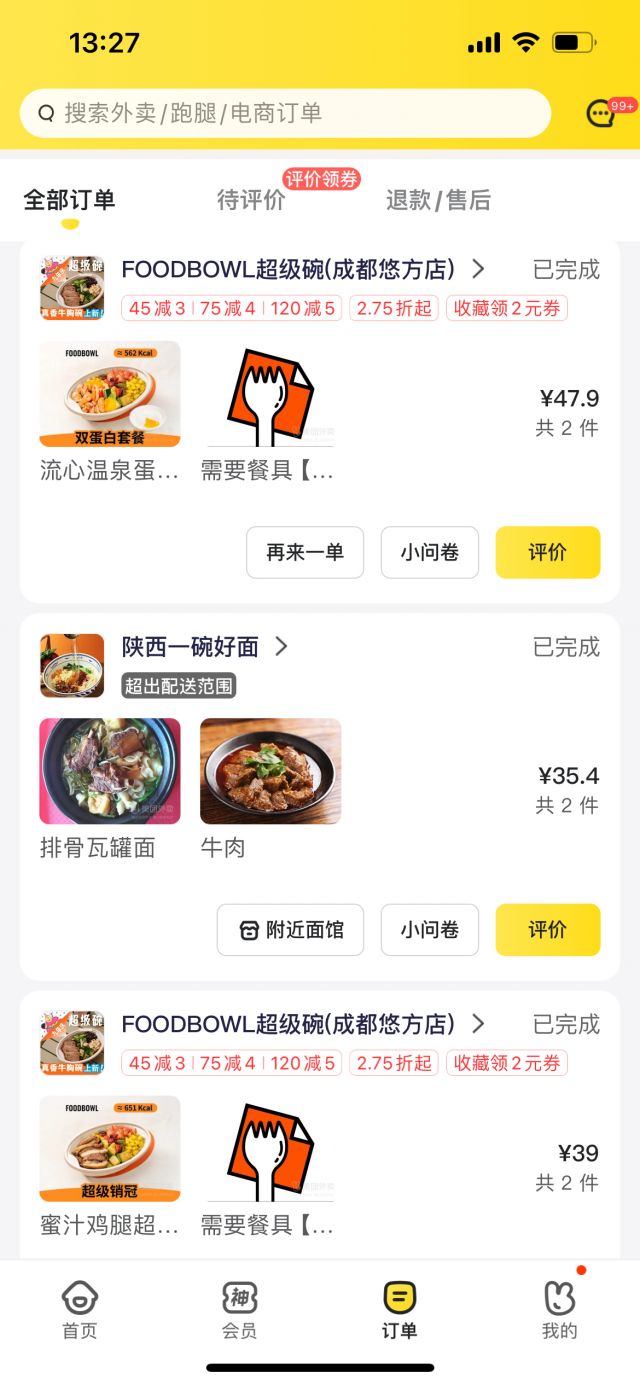Tap 评价 on the 陕西一碗好面 order
This screenshot has width=640, height=1385.
tap(548, 930)
